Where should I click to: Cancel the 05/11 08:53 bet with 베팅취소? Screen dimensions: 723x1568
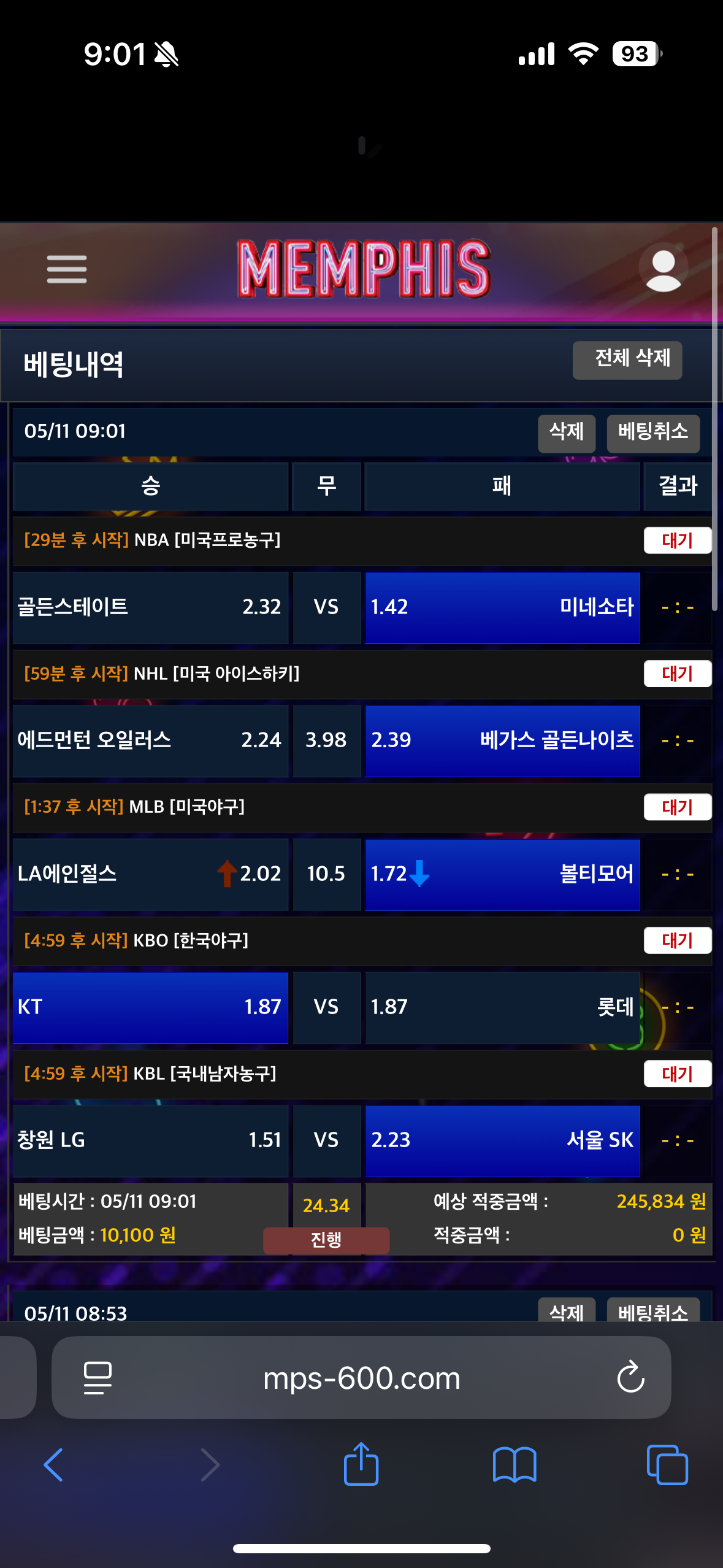(x=652, y=1312)
